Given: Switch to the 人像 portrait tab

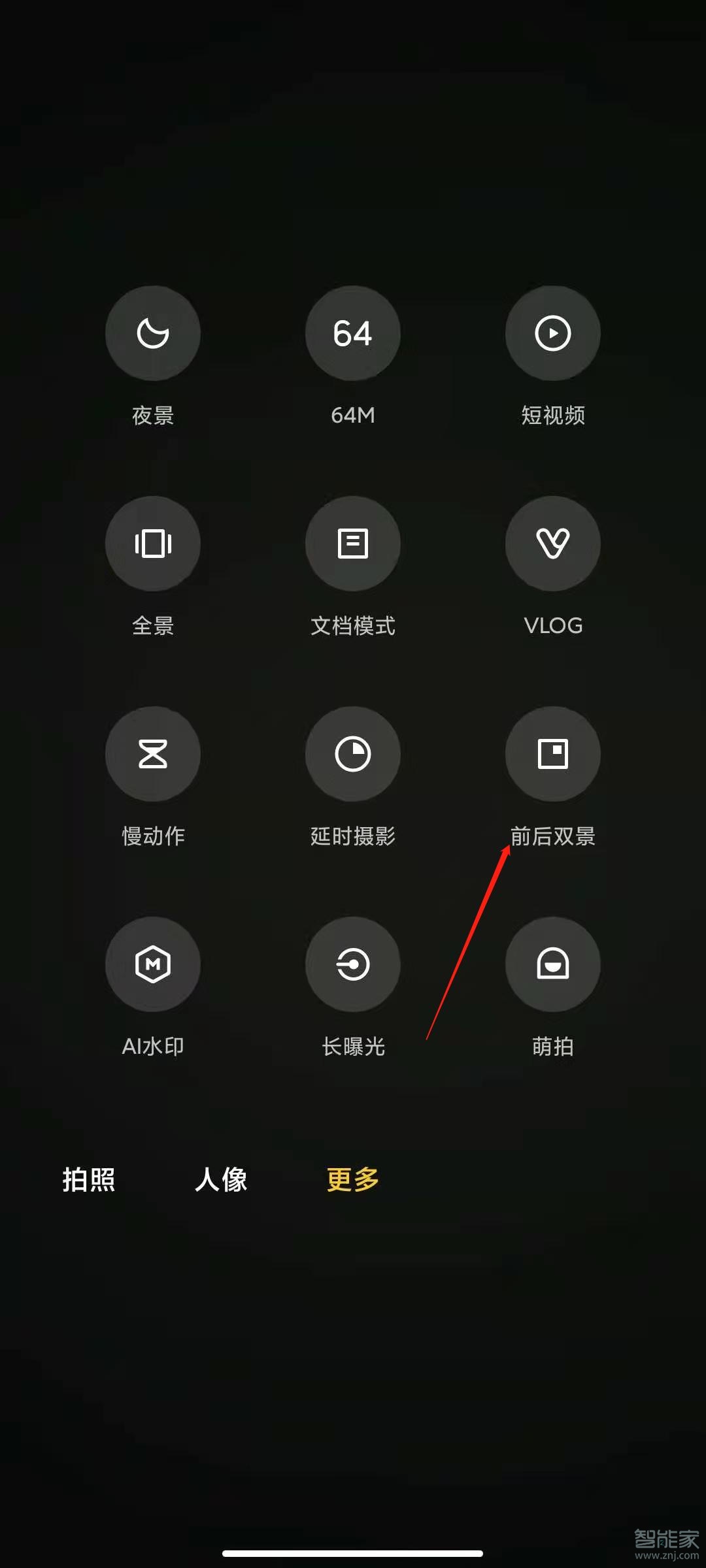Looking at the screenshot, I should click(221, 1179).
